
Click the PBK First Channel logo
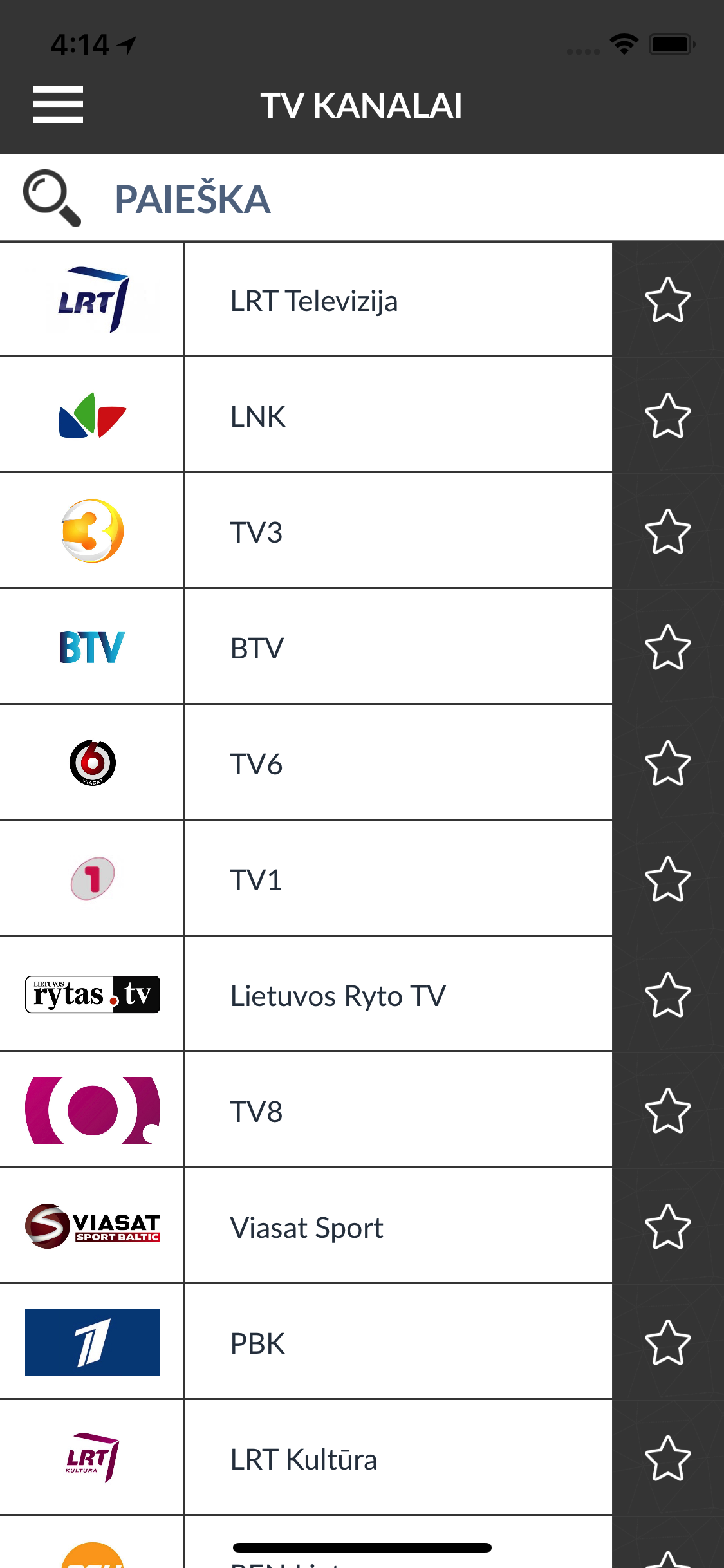(x=93, y=1341)
